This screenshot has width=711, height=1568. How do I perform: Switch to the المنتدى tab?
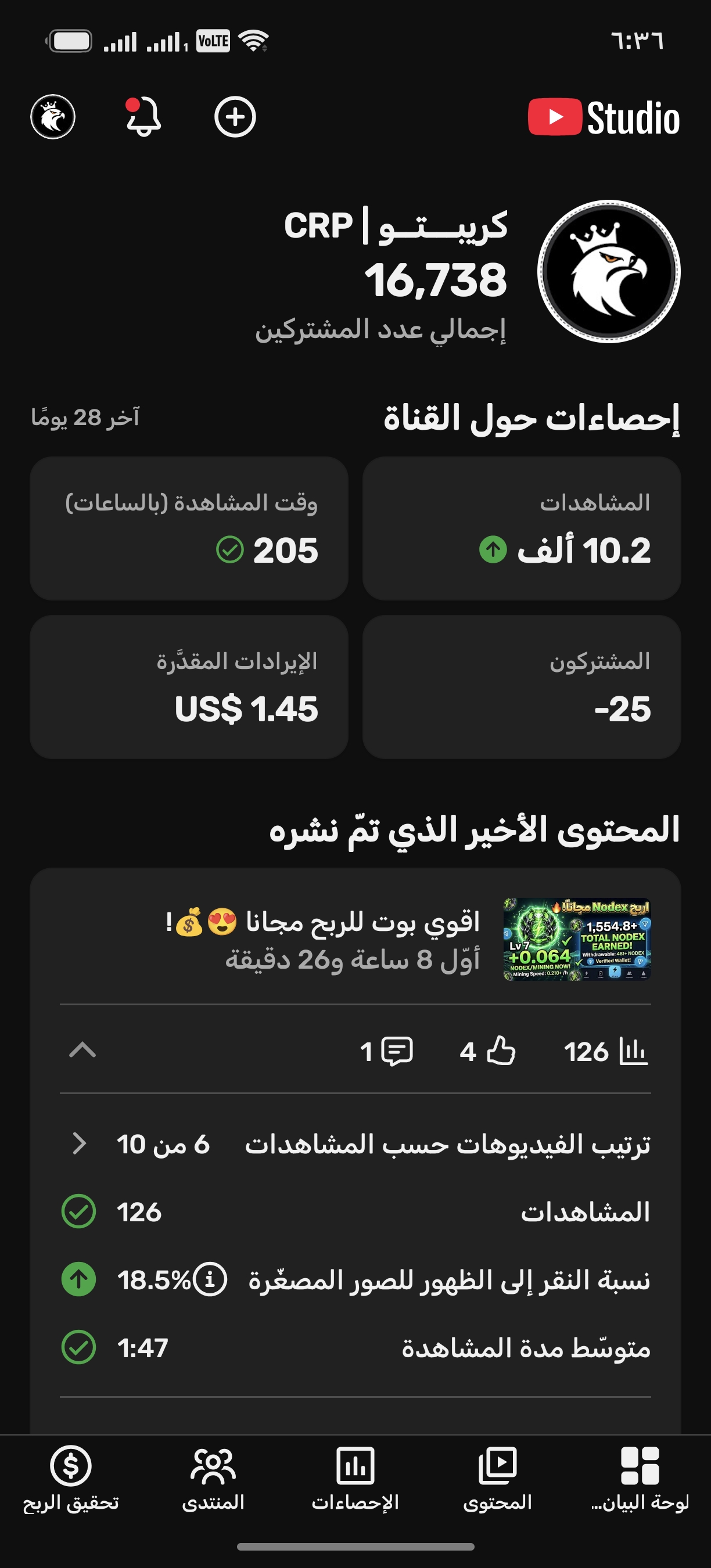coord(213,1479)
